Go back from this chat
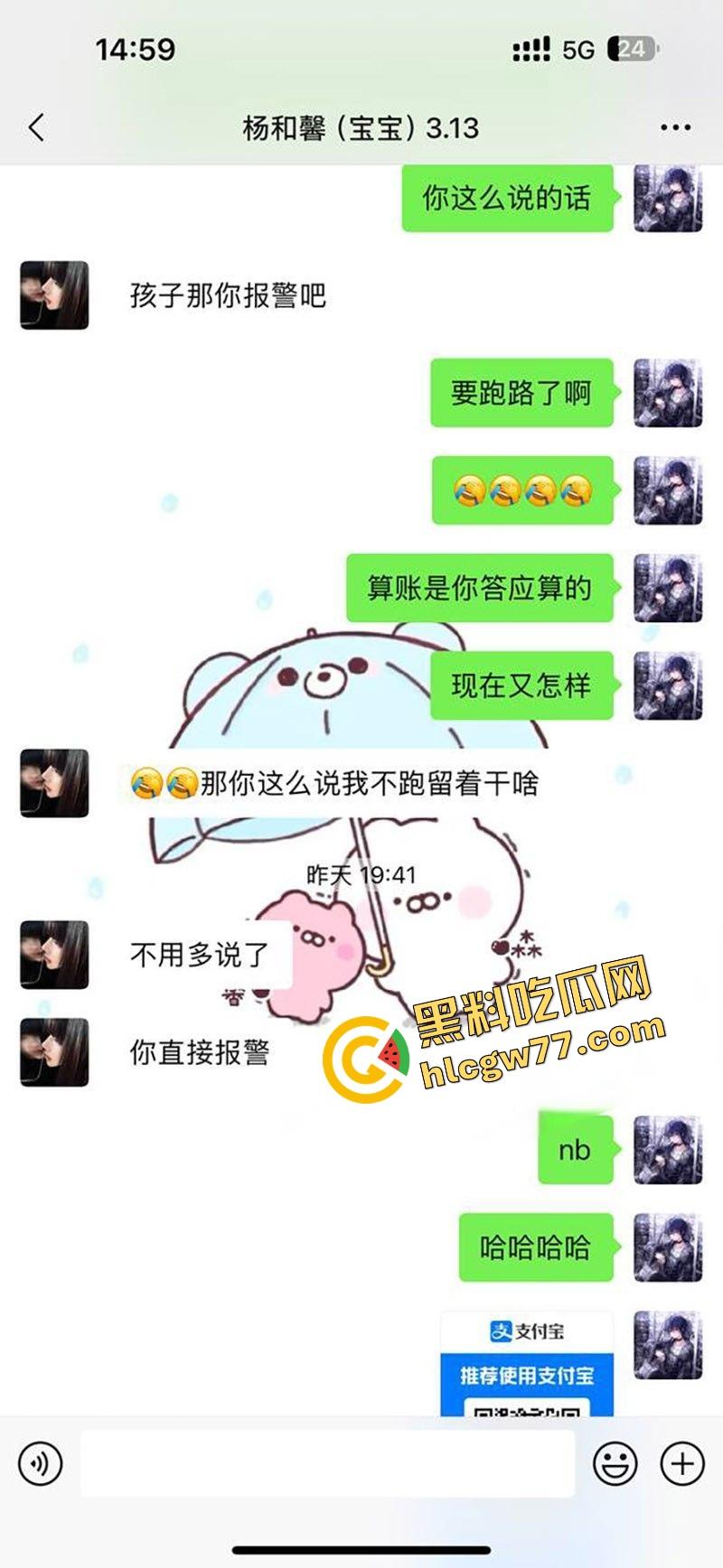723x1568 pixels. tap(37, 127)
